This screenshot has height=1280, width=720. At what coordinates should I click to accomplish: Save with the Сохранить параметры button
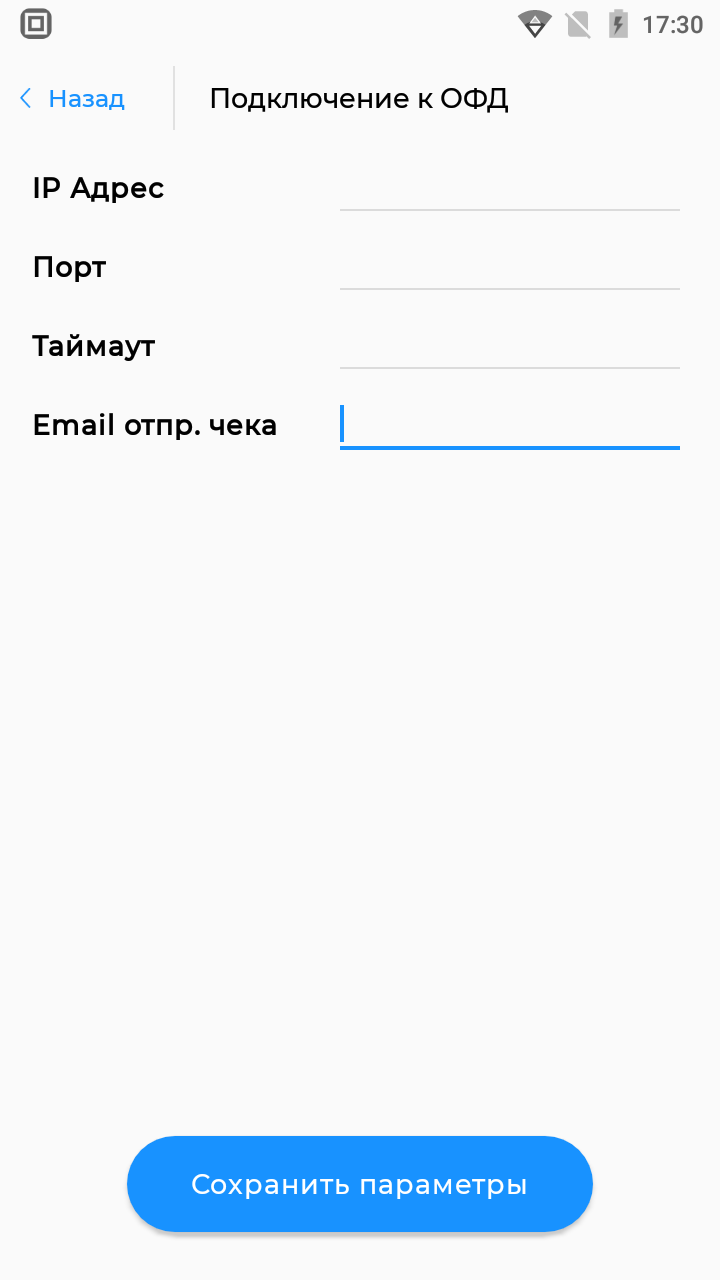[x=360, y=1184]
